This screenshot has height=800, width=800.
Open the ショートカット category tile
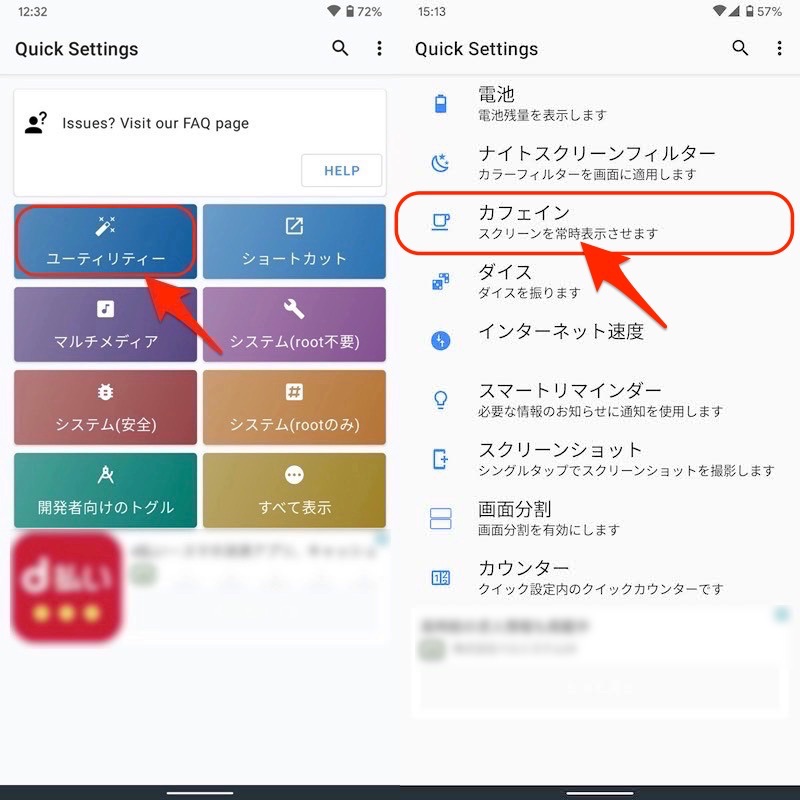click(x=294, y=241)
